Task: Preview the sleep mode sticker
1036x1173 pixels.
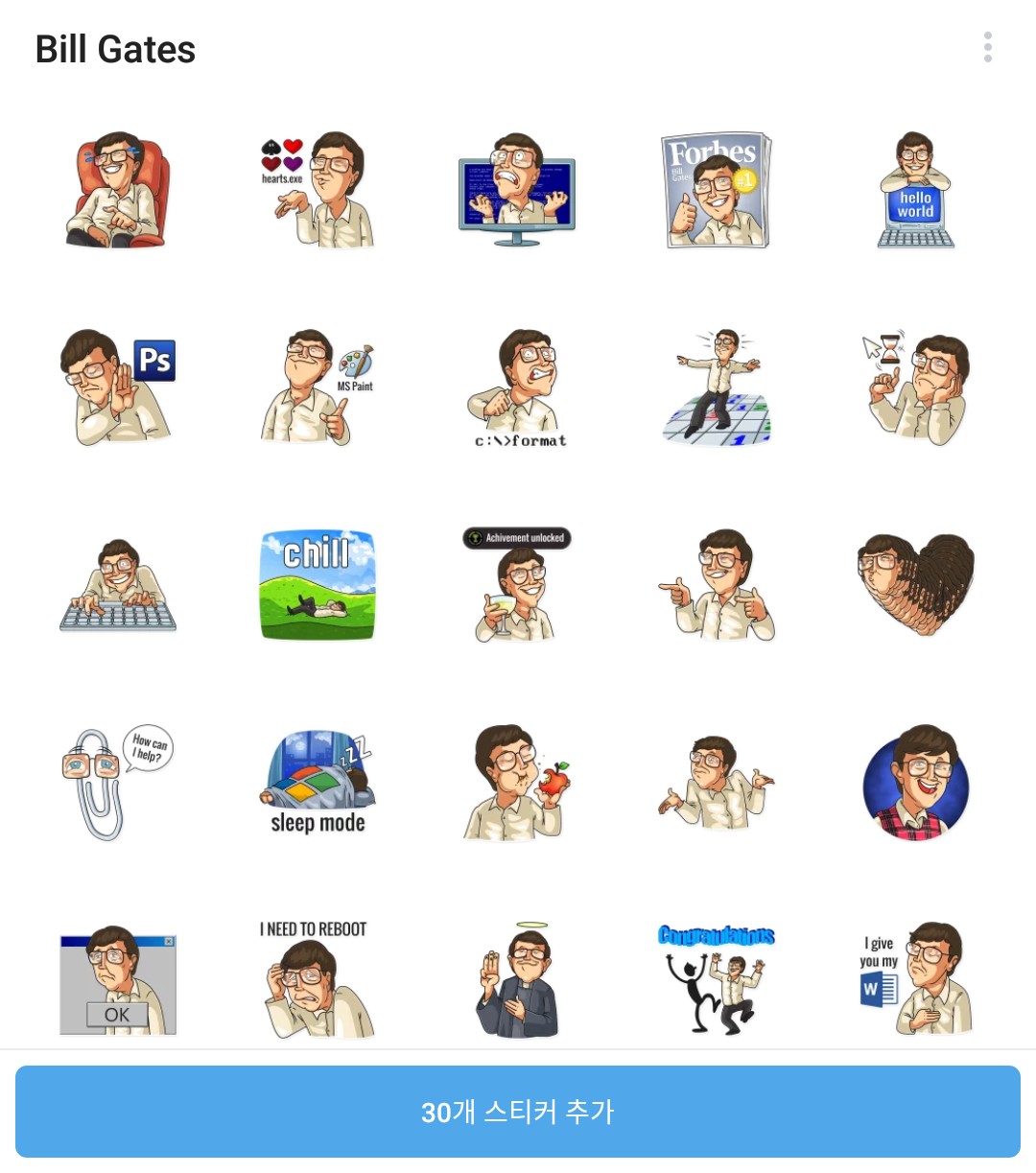Action: coord(318,784)
